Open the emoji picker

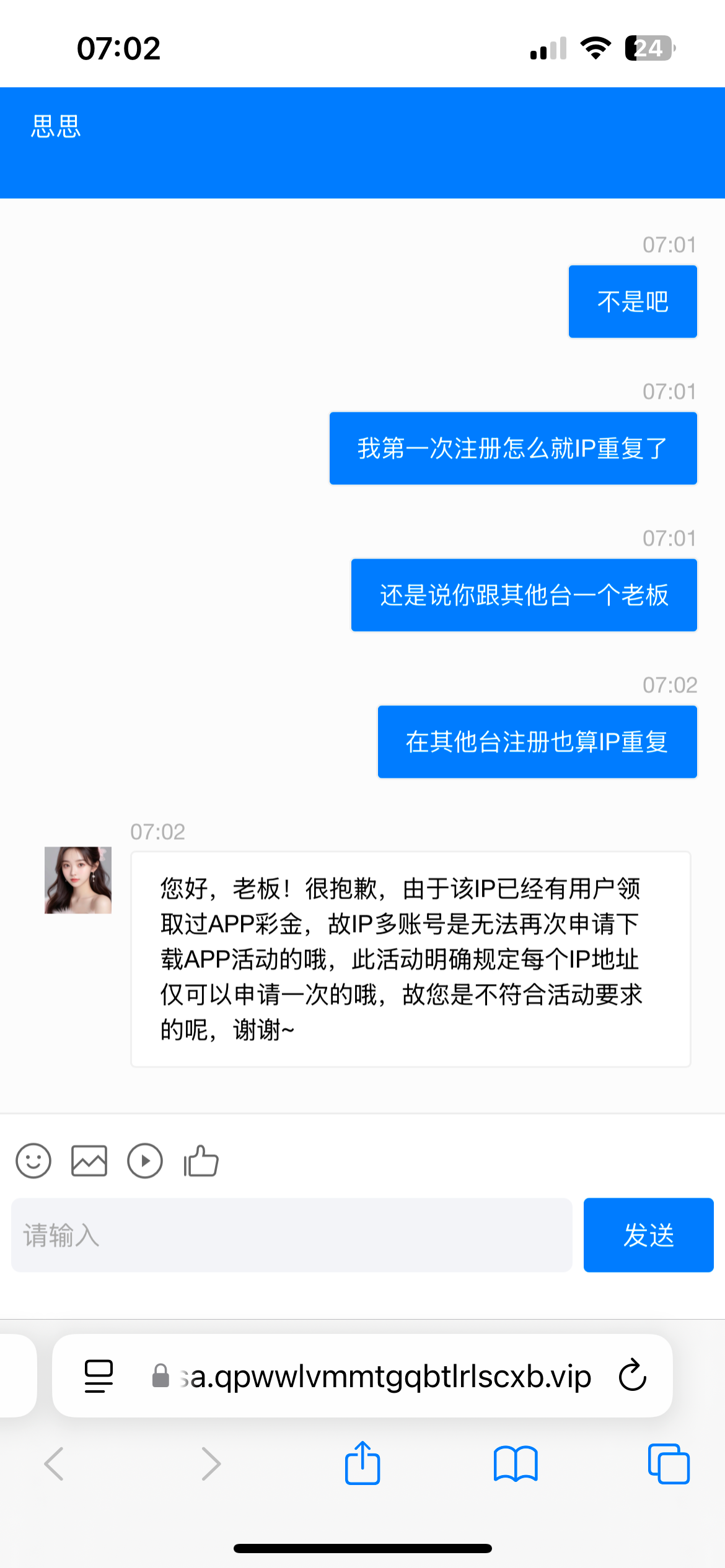(x=33, y=1161)
